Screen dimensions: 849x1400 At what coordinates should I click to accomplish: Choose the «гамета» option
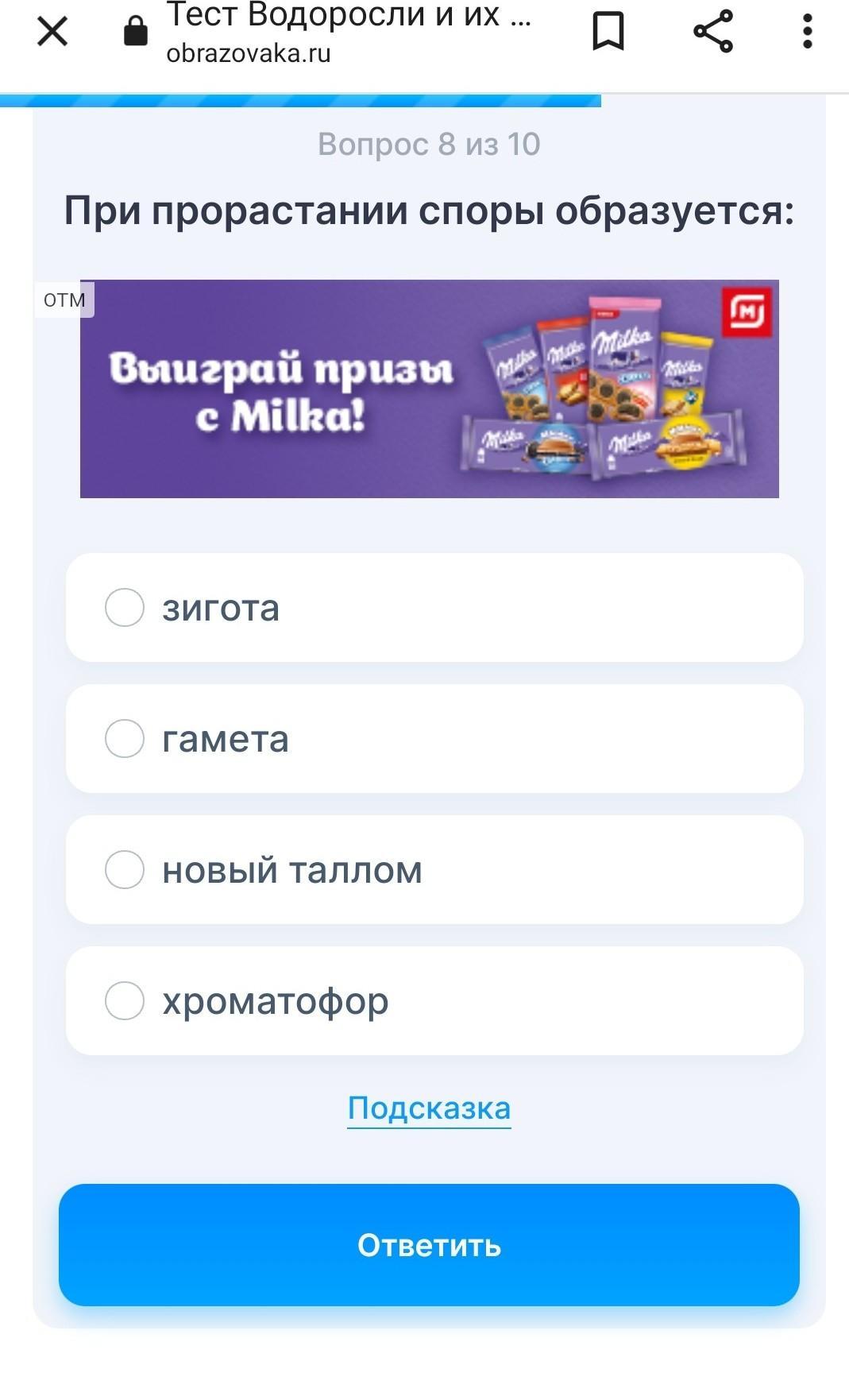tap(125, 739)
